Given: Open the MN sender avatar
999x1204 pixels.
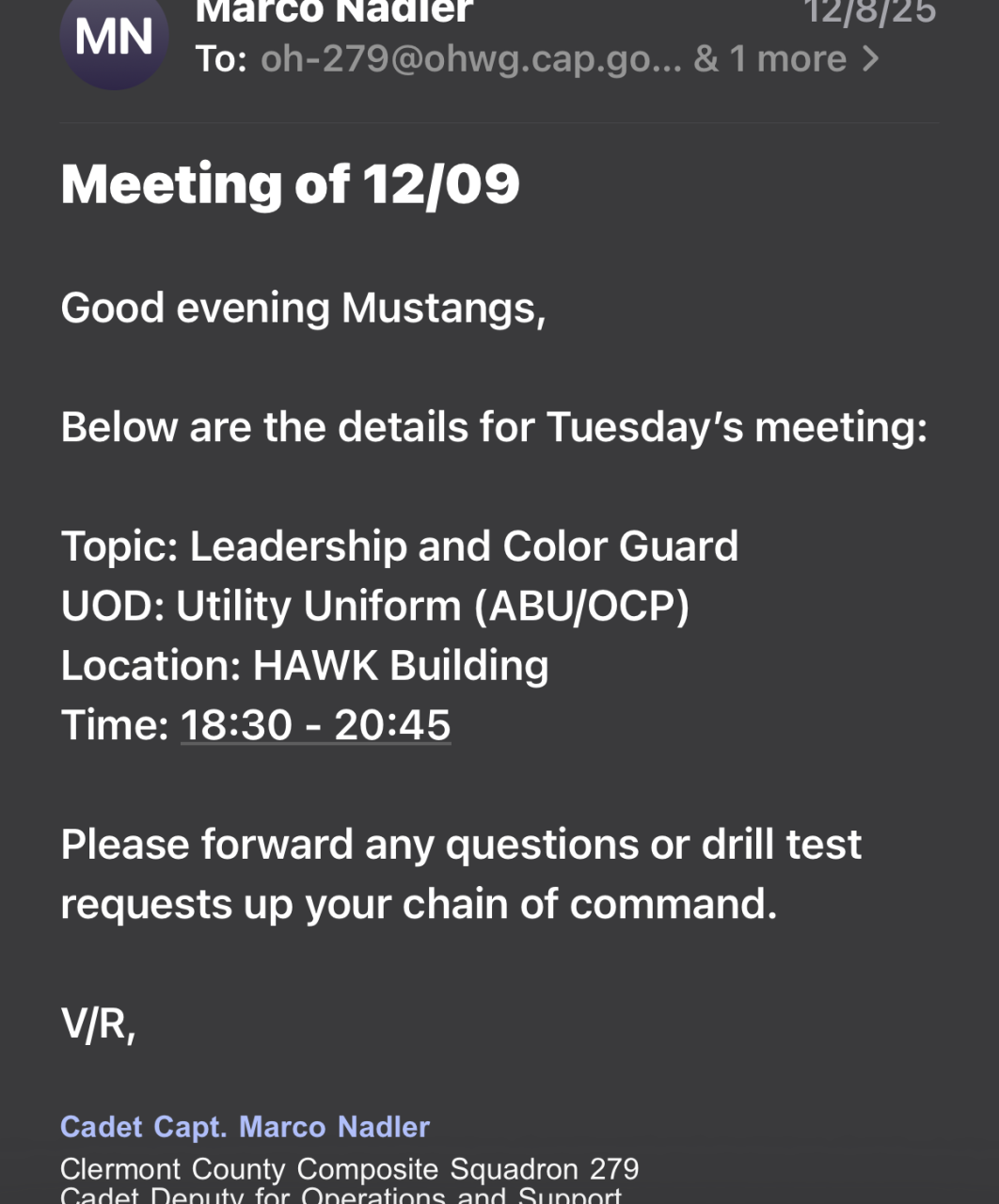Looking at the screenshot, I should point(114,38).
